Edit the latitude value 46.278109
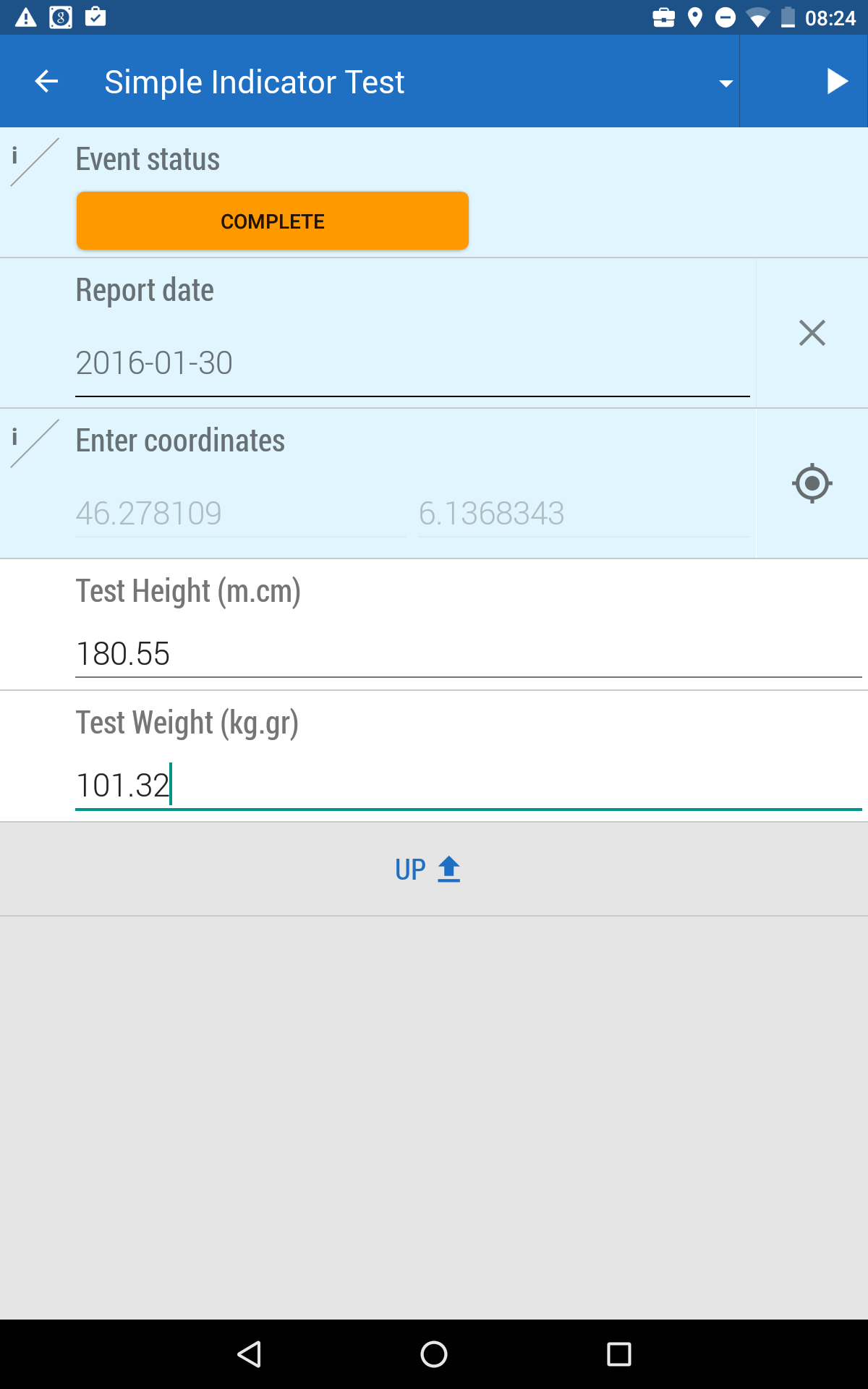Screen dimensions: 868x1389 pyautogui.click(x=240, y=514)
